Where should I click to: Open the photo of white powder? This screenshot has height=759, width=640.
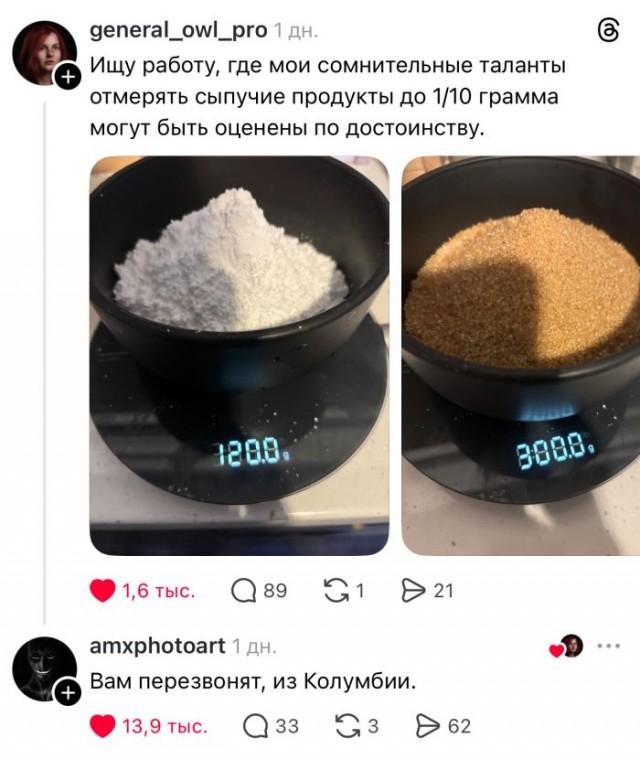click(x=239, y=355)
